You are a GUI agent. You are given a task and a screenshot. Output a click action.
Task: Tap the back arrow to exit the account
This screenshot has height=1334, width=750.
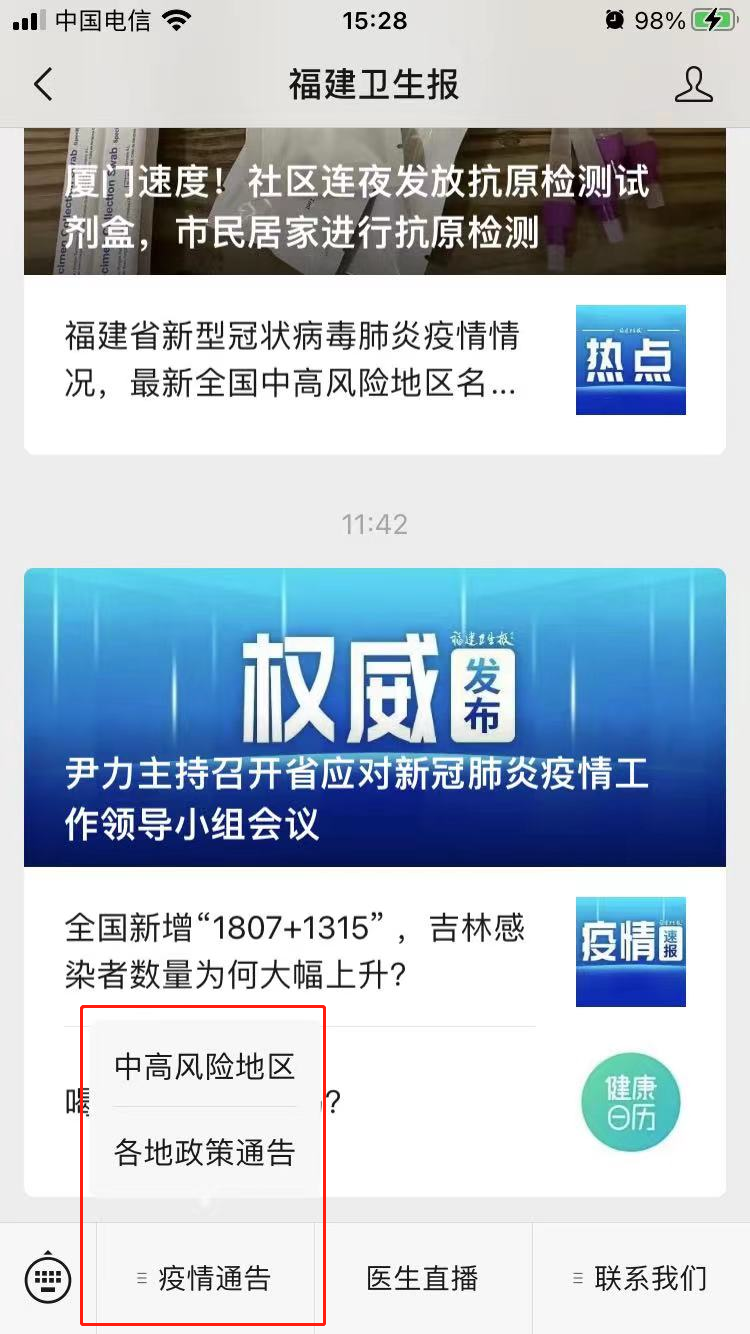(42, 85)
